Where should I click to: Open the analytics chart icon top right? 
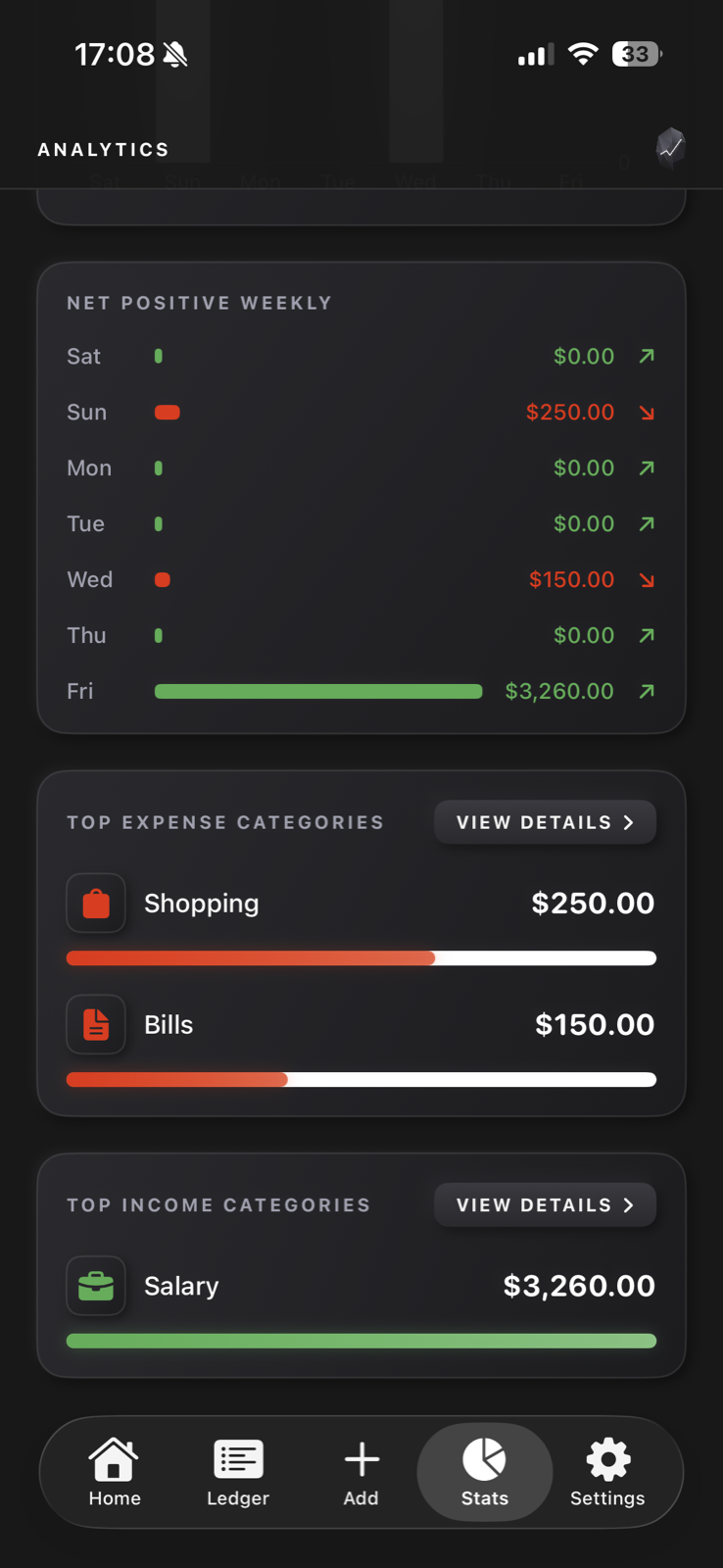pyautogui.click(x=670, y=148)
